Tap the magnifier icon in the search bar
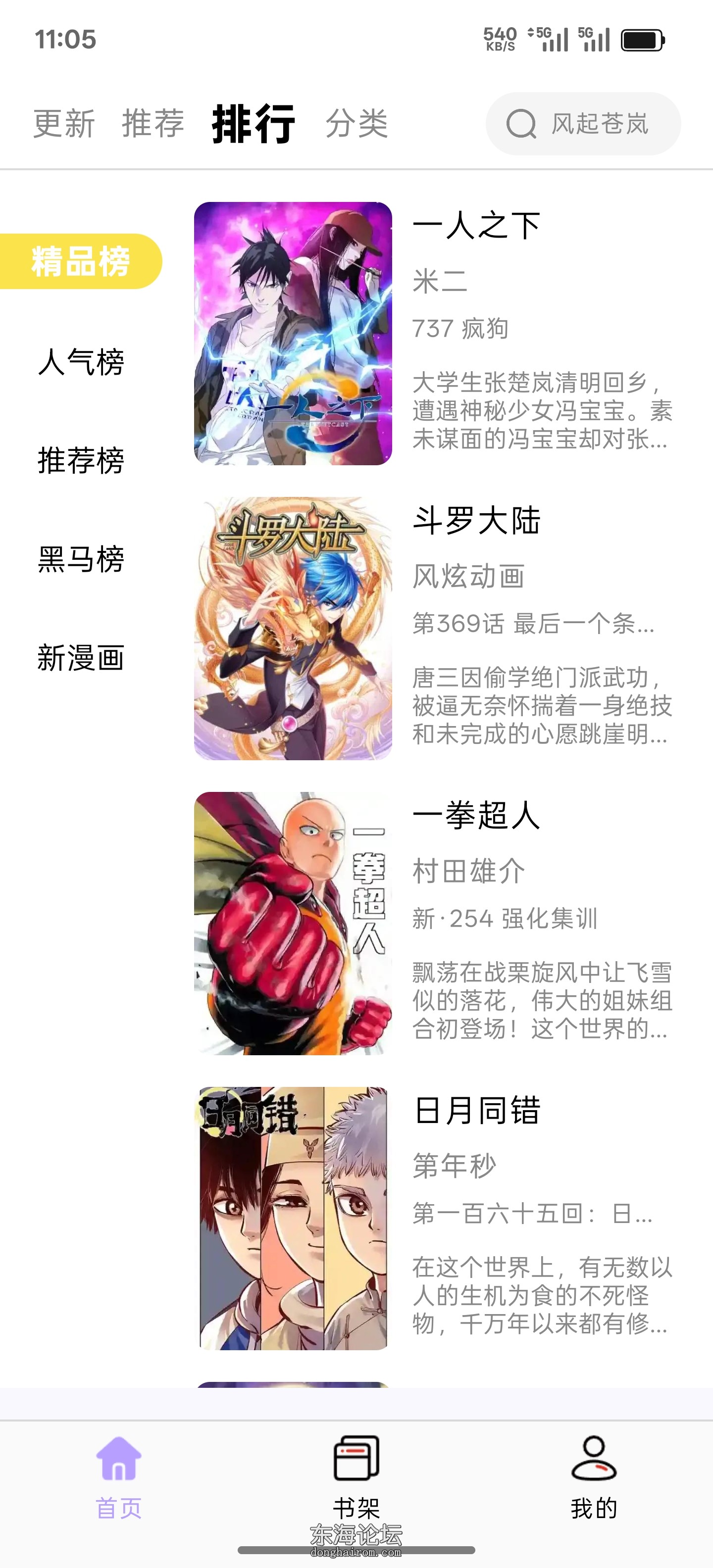713x1568 pixels. click(522, 124)
